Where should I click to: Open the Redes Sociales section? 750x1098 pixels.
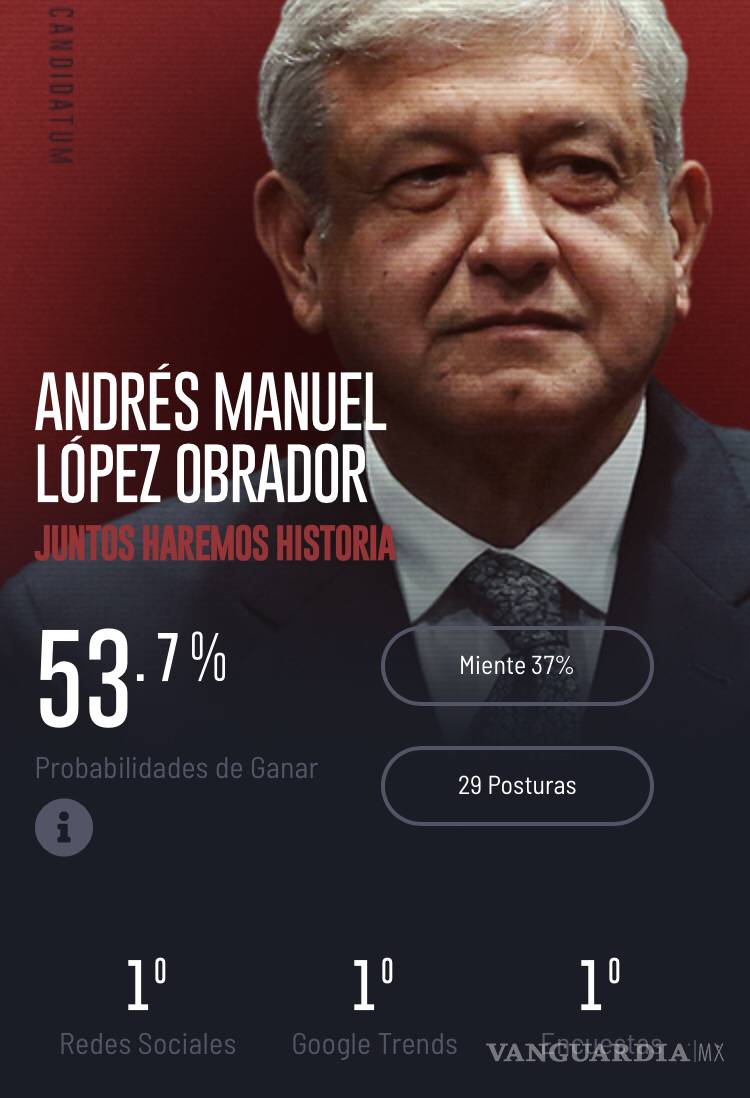pyautogui.click(x=146, y=1044)
